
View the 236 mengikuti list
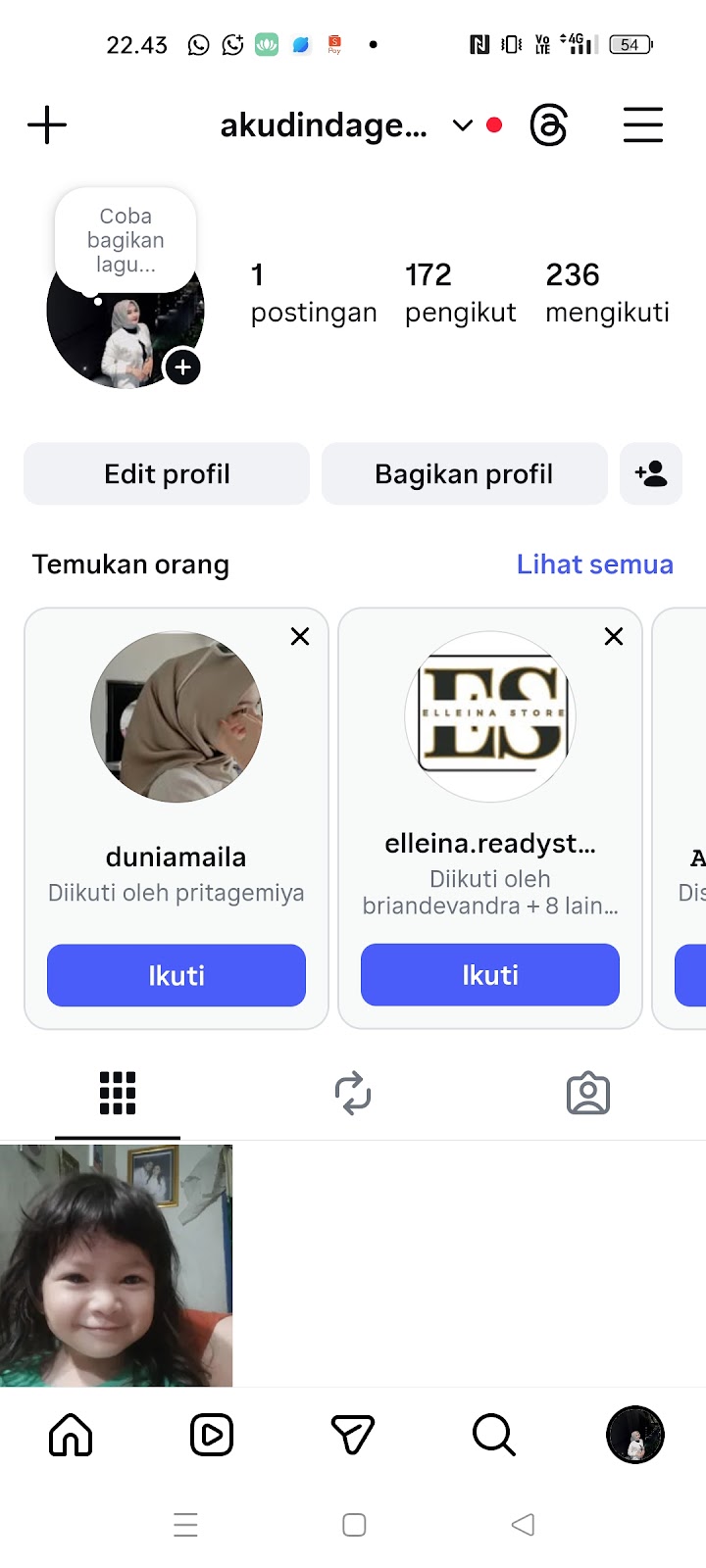(607, 292)
